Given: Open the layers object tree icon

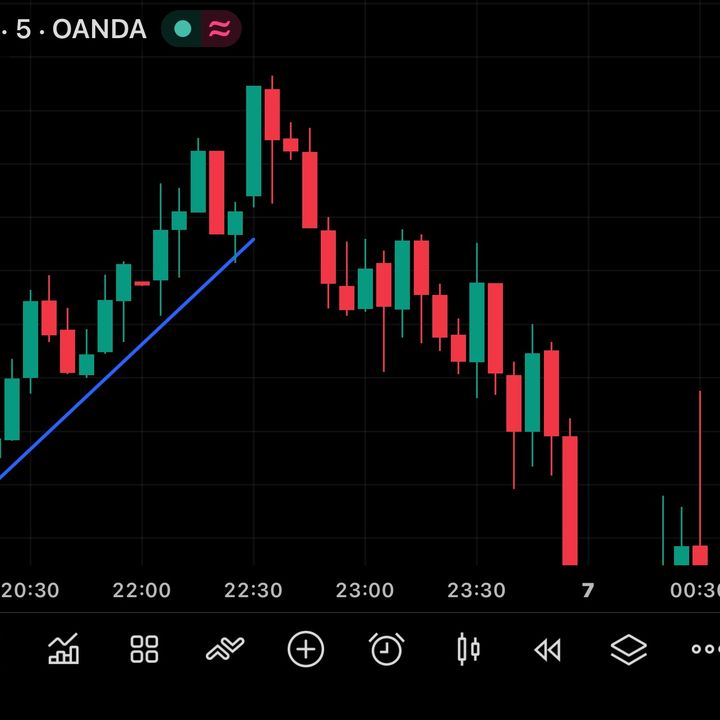Looking at the screenshot, I should pos(629,649).
